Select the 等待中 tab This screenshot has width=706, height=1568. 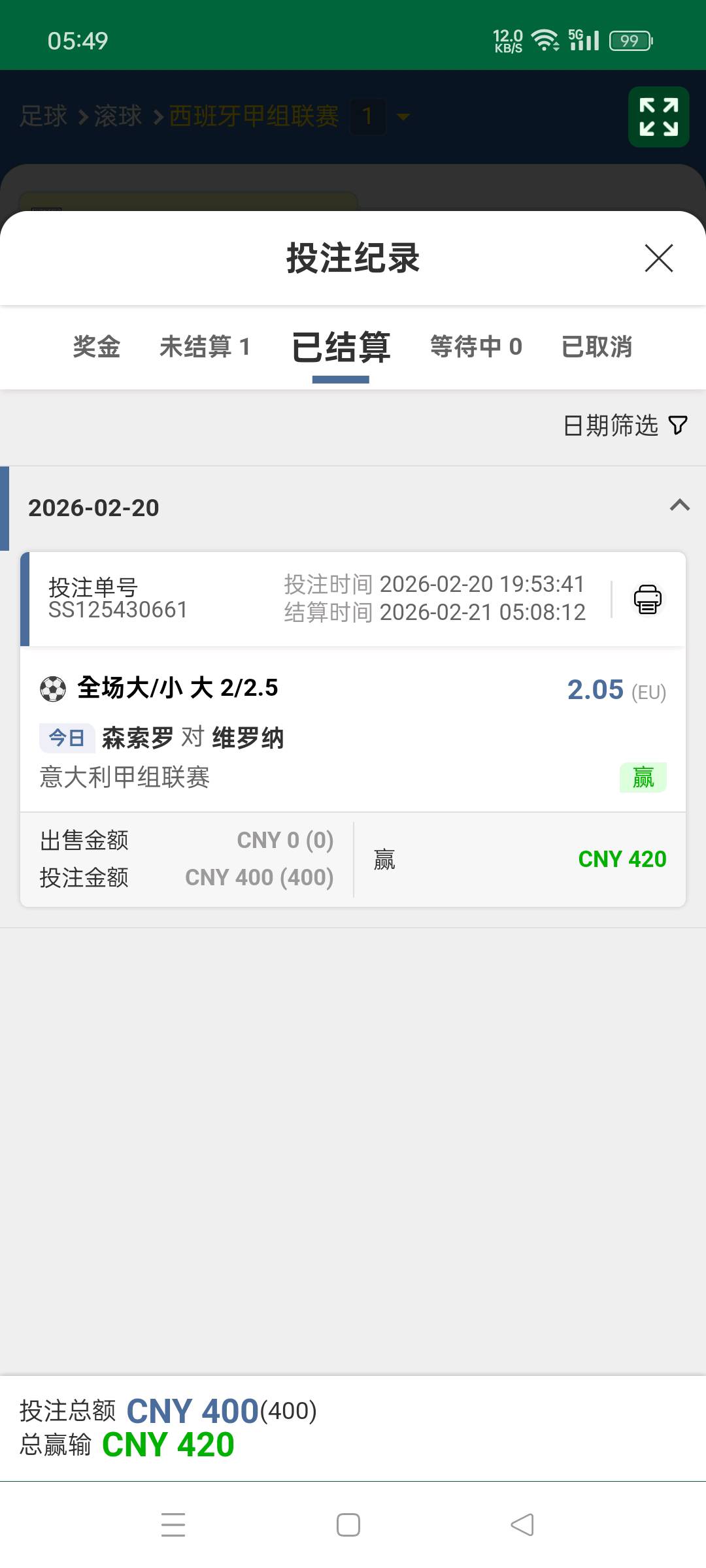(477, 347)
